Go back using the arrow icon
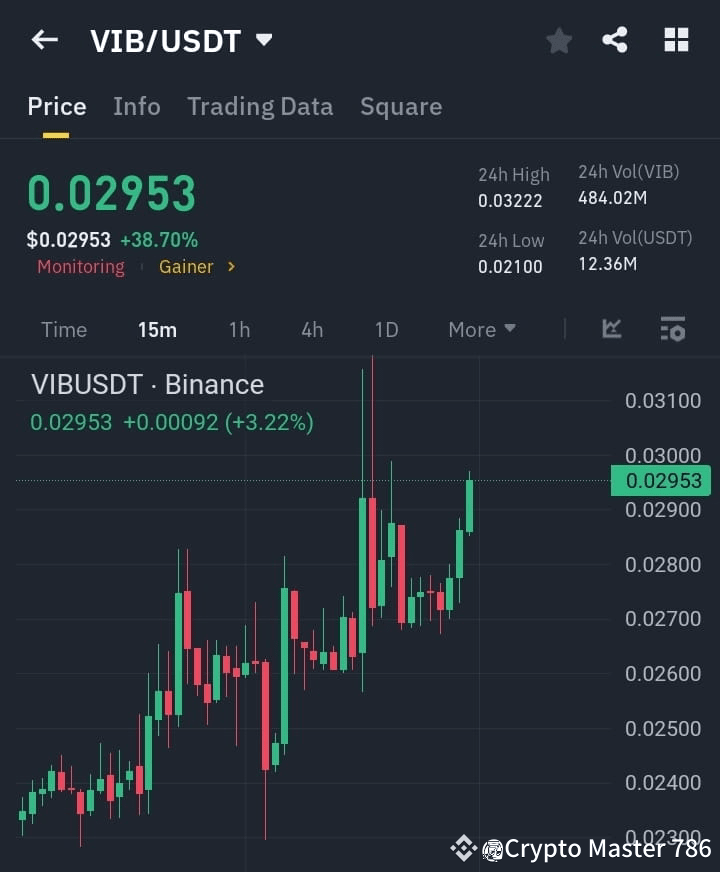The image size is (720, 872). pos(44,39)
